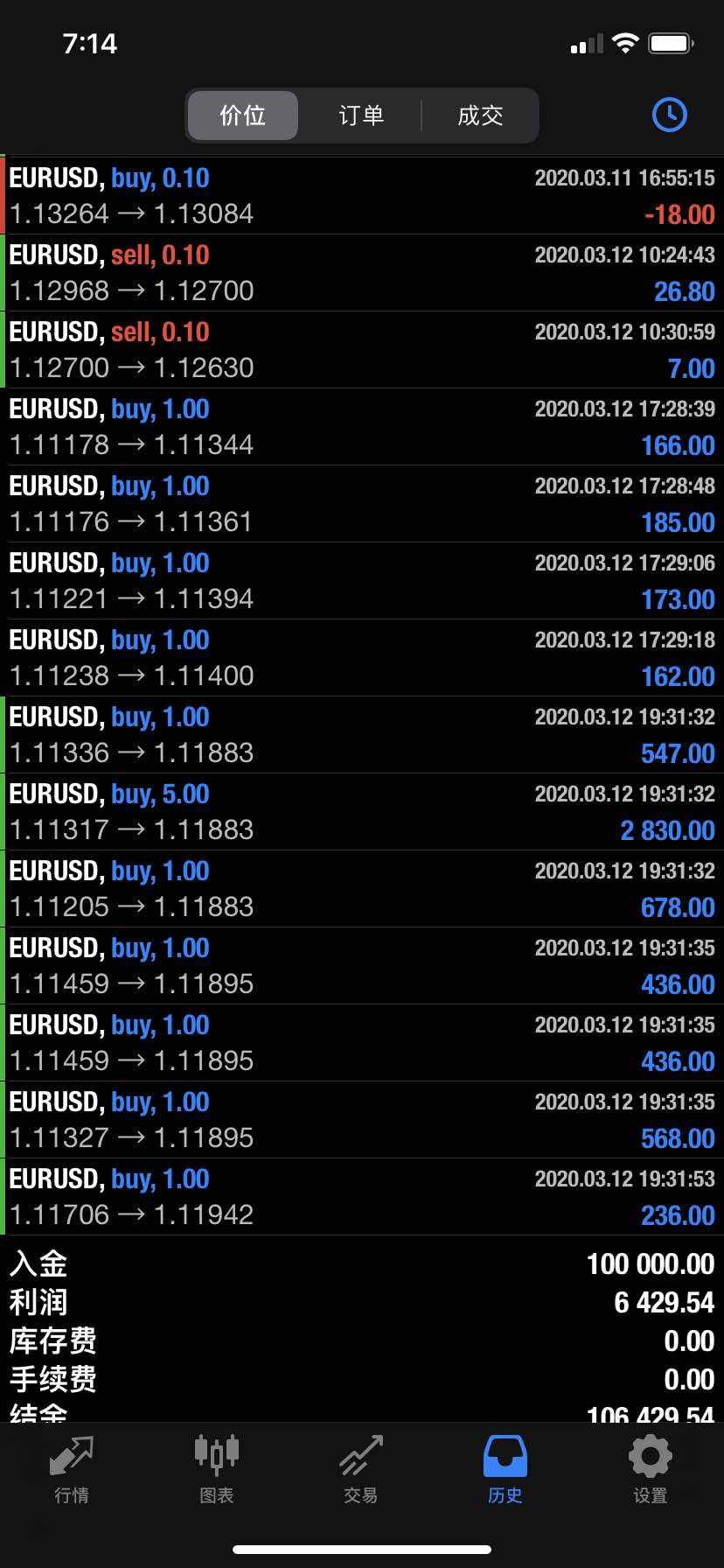724x1568 pixels.
Task: Open the EURUSD trade with 547.00 profit
Action: coord(362,735)
